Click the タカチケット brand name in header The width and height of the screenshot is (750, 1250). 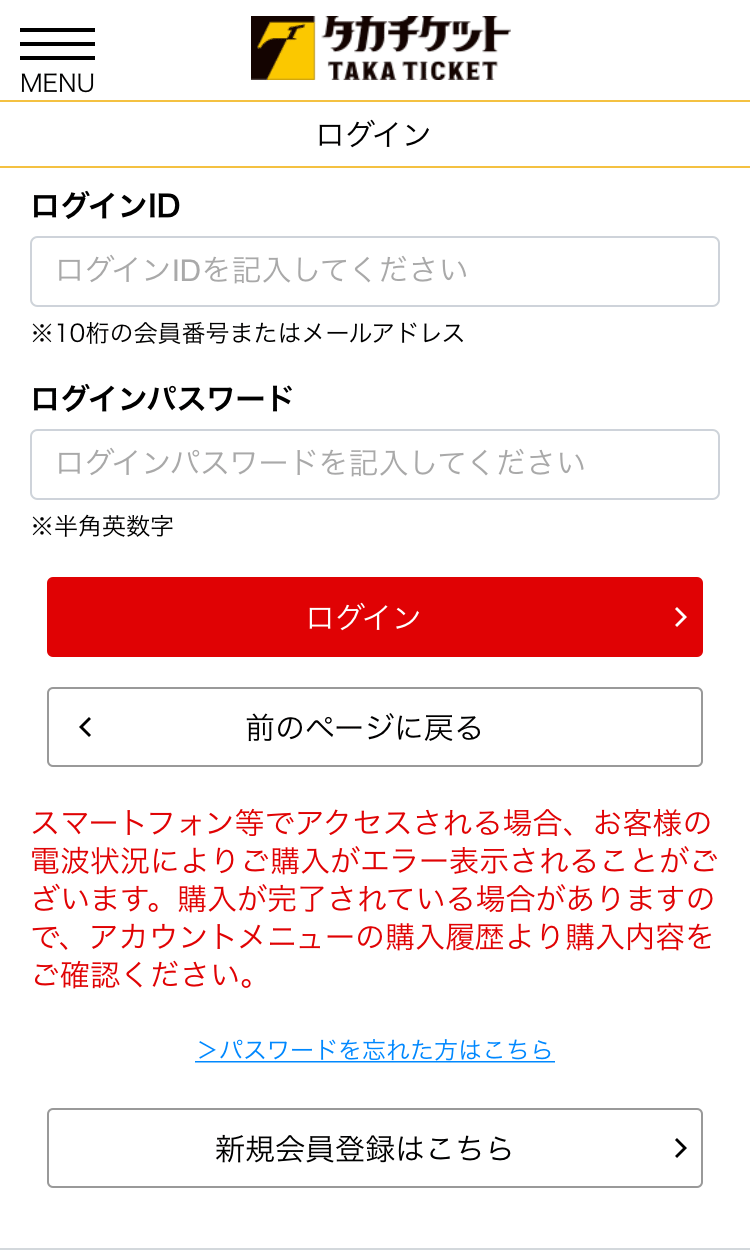(x=415, y=33)
